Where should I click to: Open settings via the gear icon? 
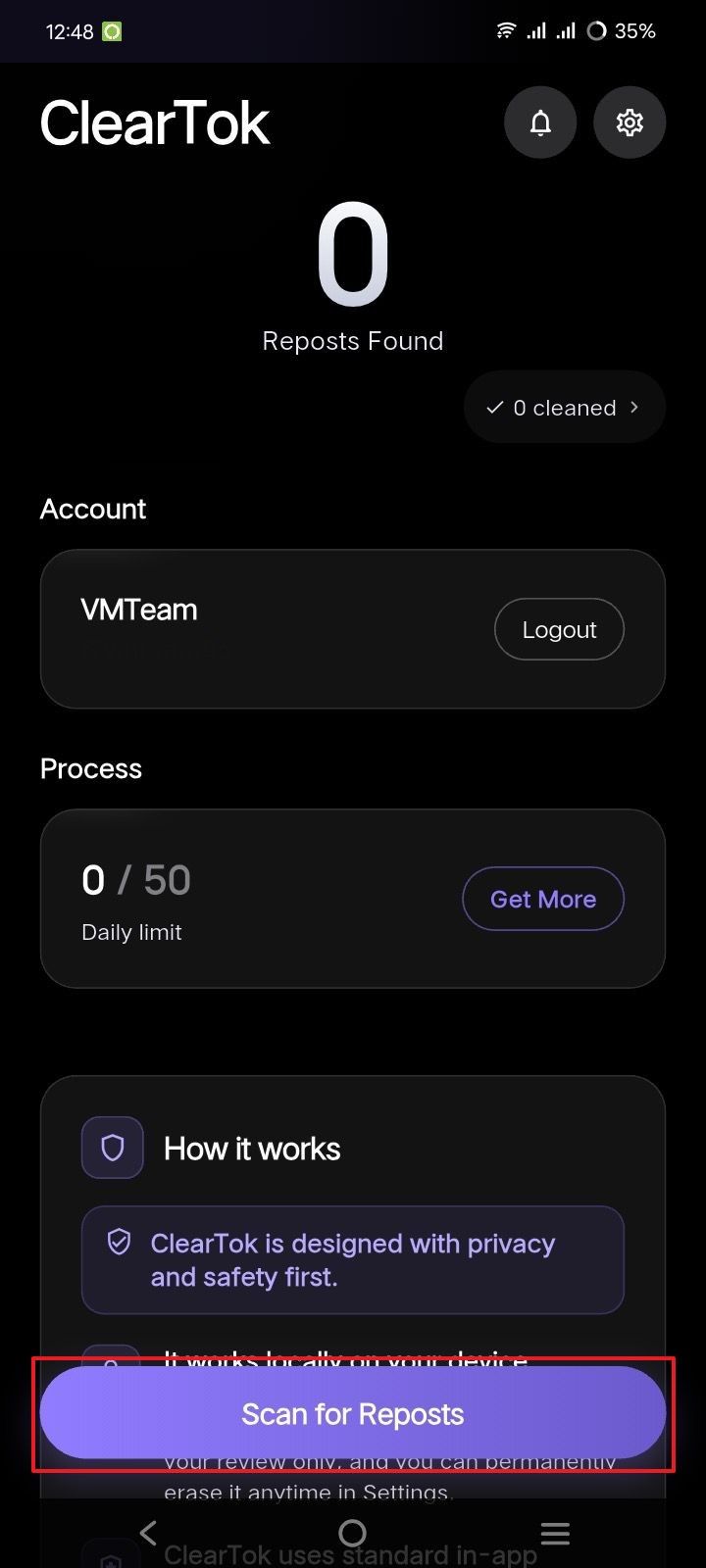(x=630, y=122)
